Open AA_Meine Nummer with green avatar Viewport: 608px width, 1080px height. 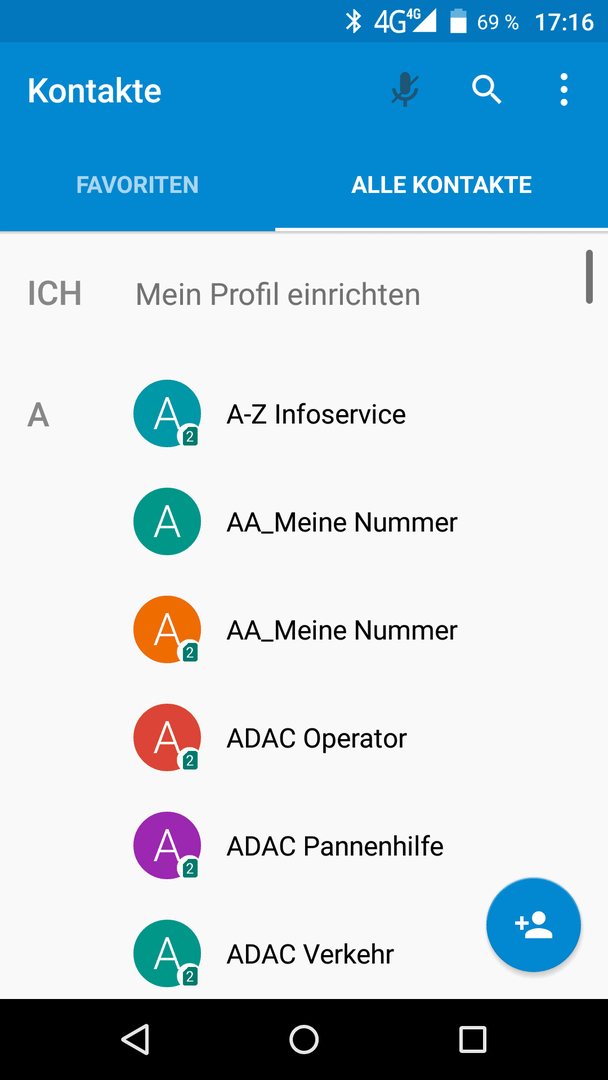pos(304,522)
